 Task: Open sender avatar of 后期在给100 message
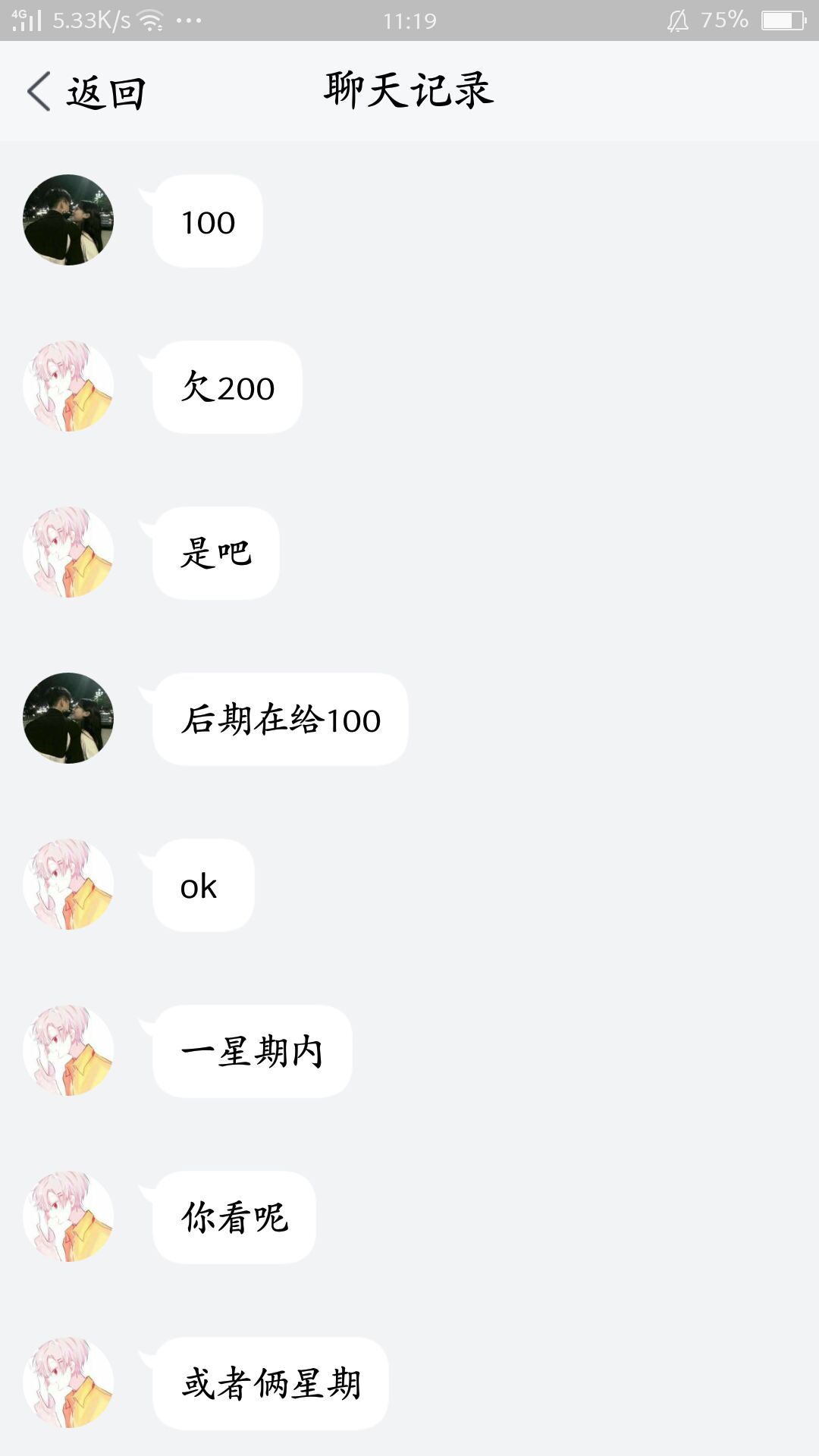(68, 718)
